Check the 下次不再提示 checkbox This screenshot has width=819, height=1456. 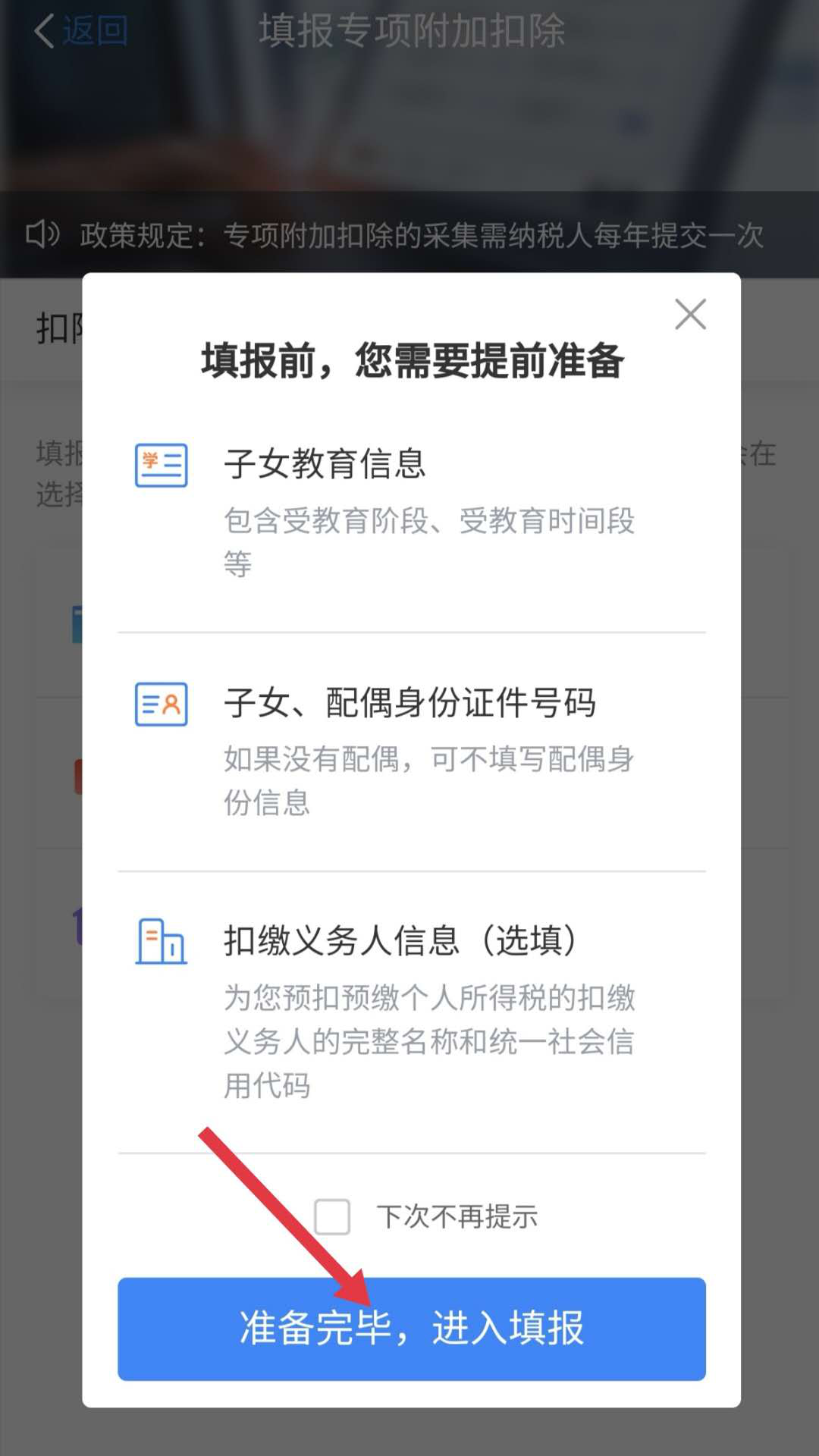(332, 1216)
